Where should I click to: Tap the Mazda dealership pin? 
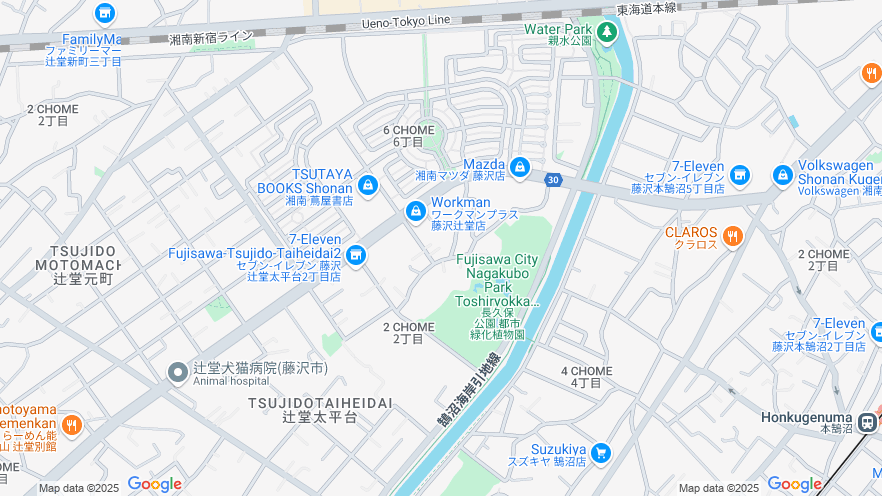click(519, 167)
